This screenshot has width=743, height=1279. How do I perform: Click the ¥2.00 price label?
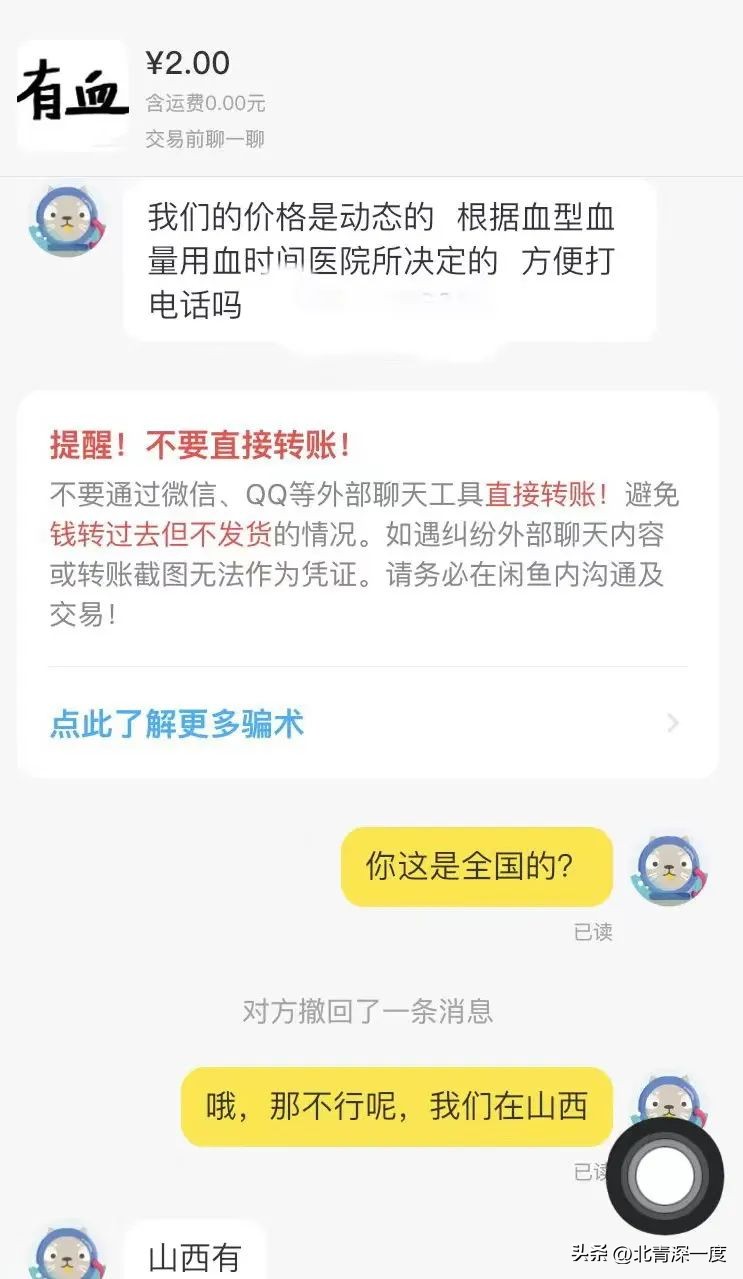click(x=188, y=62)
